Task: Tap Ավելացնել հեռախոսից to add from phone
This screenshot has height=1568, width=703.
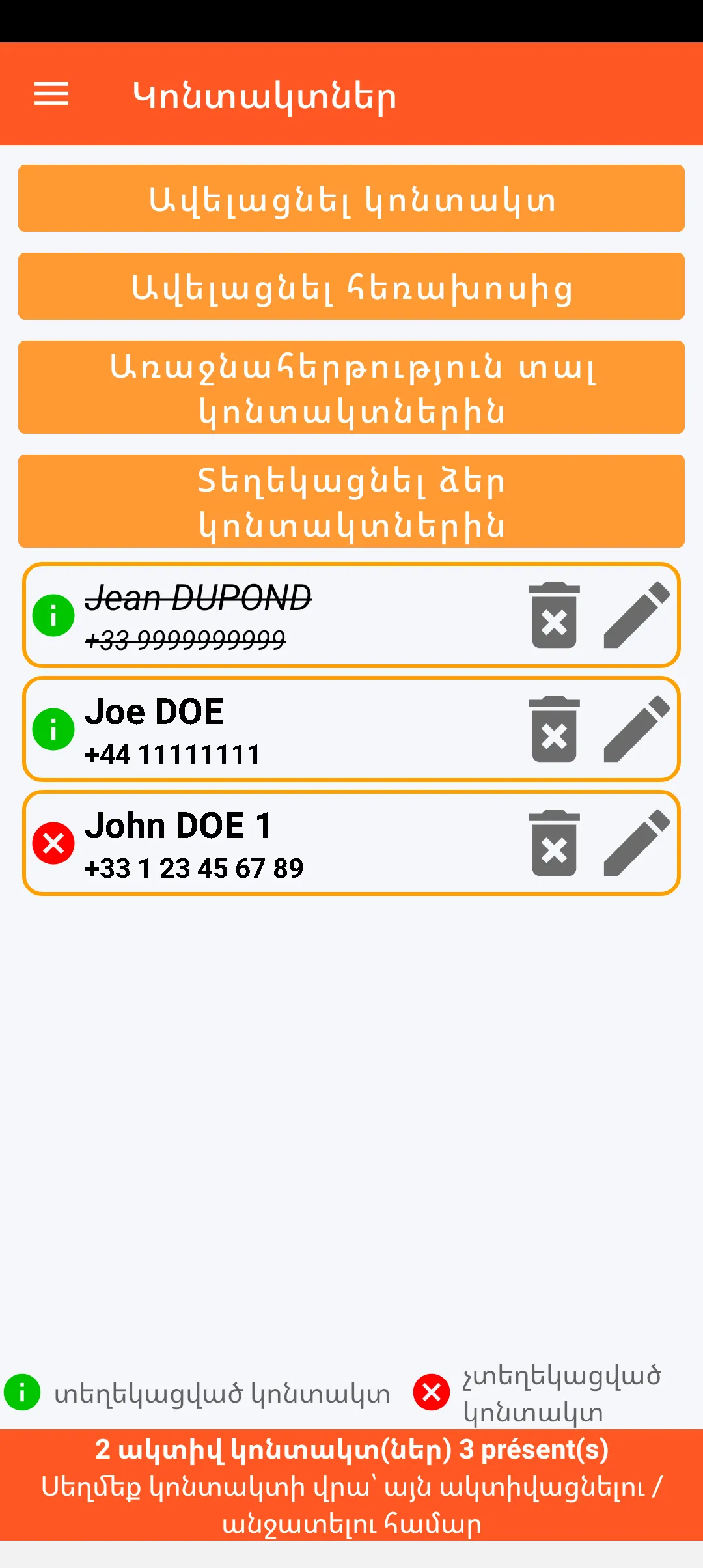Action: coord(351,287)
